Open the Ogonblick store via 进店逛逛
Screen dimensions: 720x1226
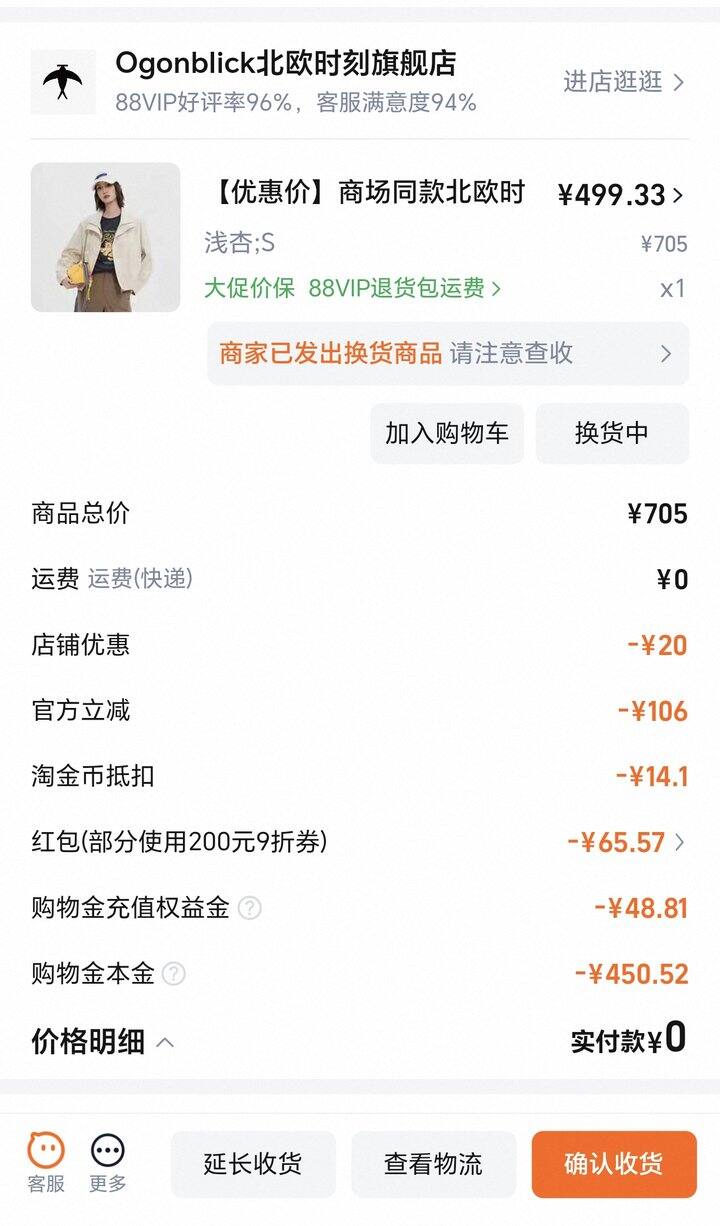(x=623, y=82)
